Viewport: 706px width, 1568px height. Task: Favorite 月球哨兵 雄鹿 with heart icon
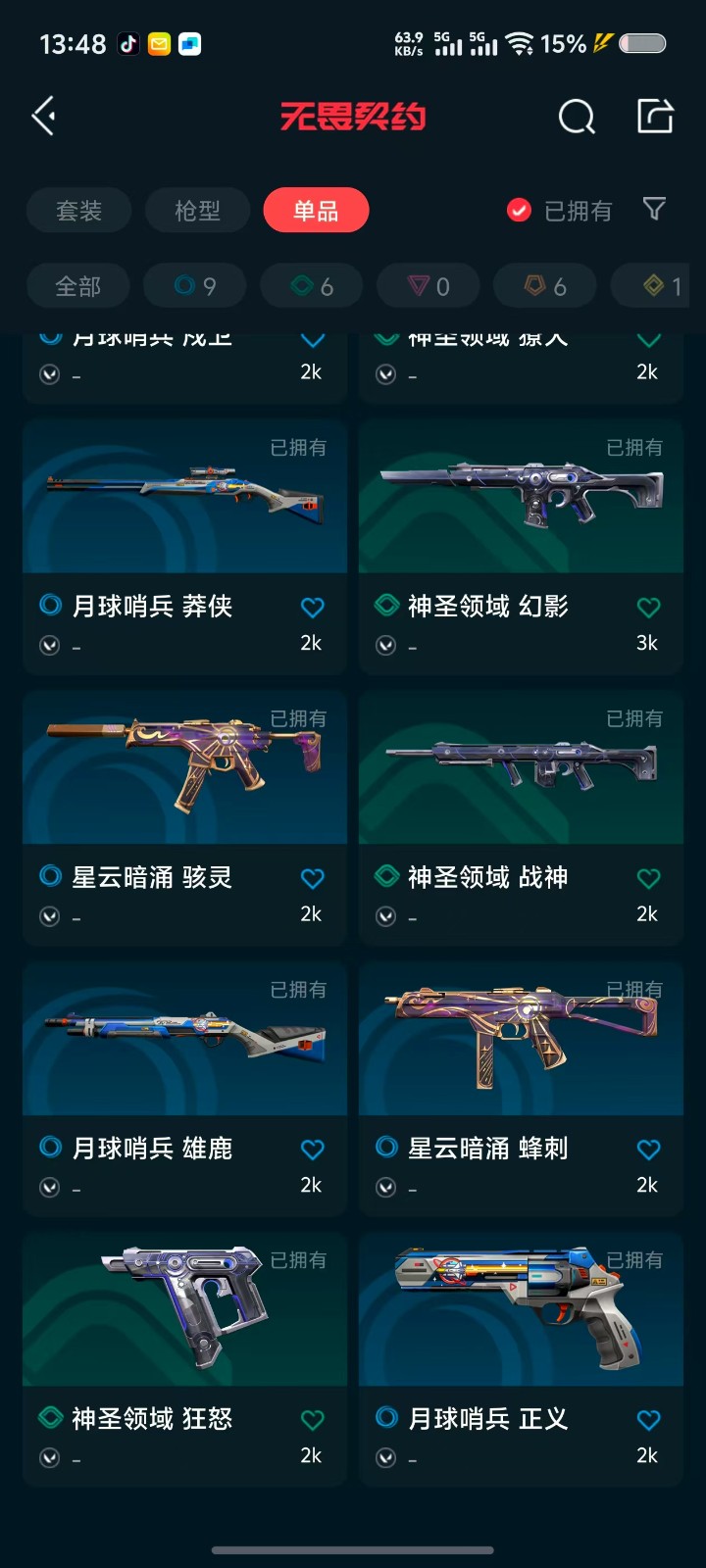point(313,1149)
